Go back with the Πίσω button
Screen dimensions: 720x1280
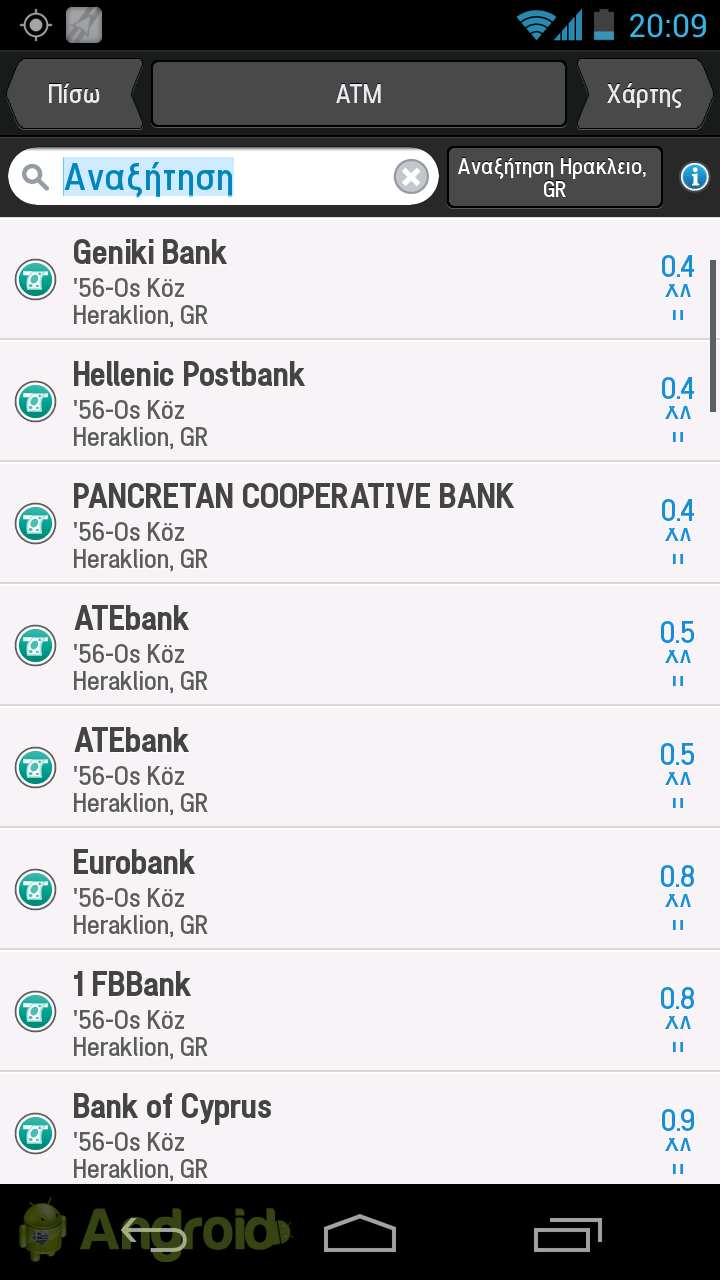point(75,95)
